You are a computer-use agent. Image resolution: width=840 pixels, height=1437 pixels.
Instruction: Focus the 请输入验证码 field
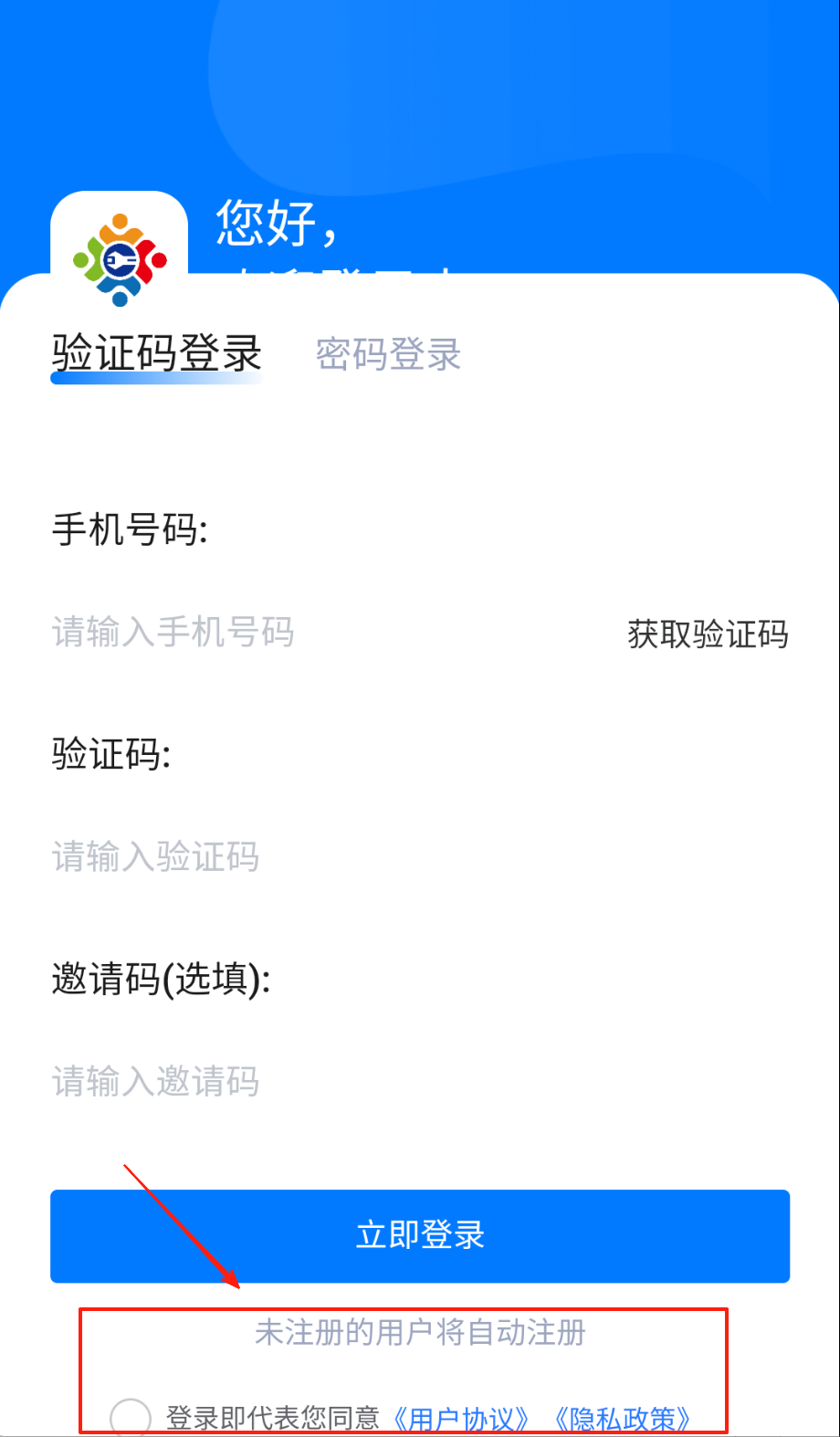click(365, 857)
